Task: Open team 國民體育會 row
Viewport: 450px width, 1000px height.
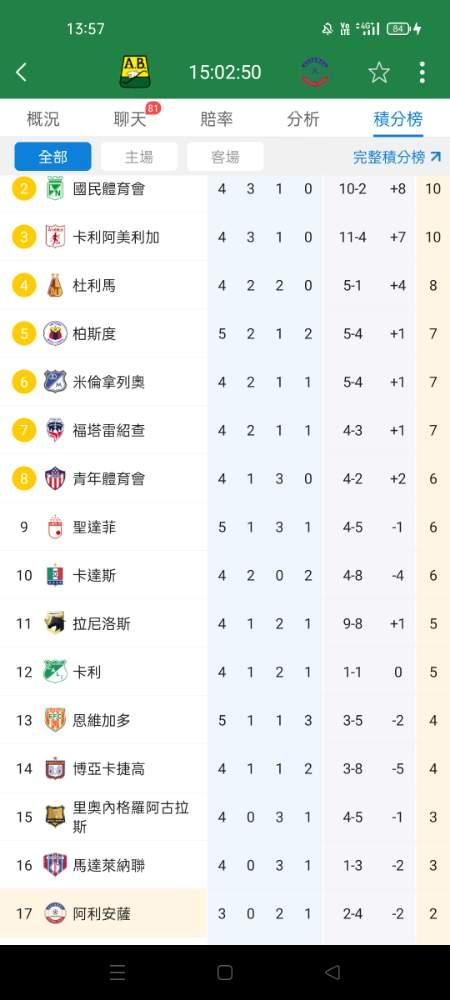Action: coord(225,189)
